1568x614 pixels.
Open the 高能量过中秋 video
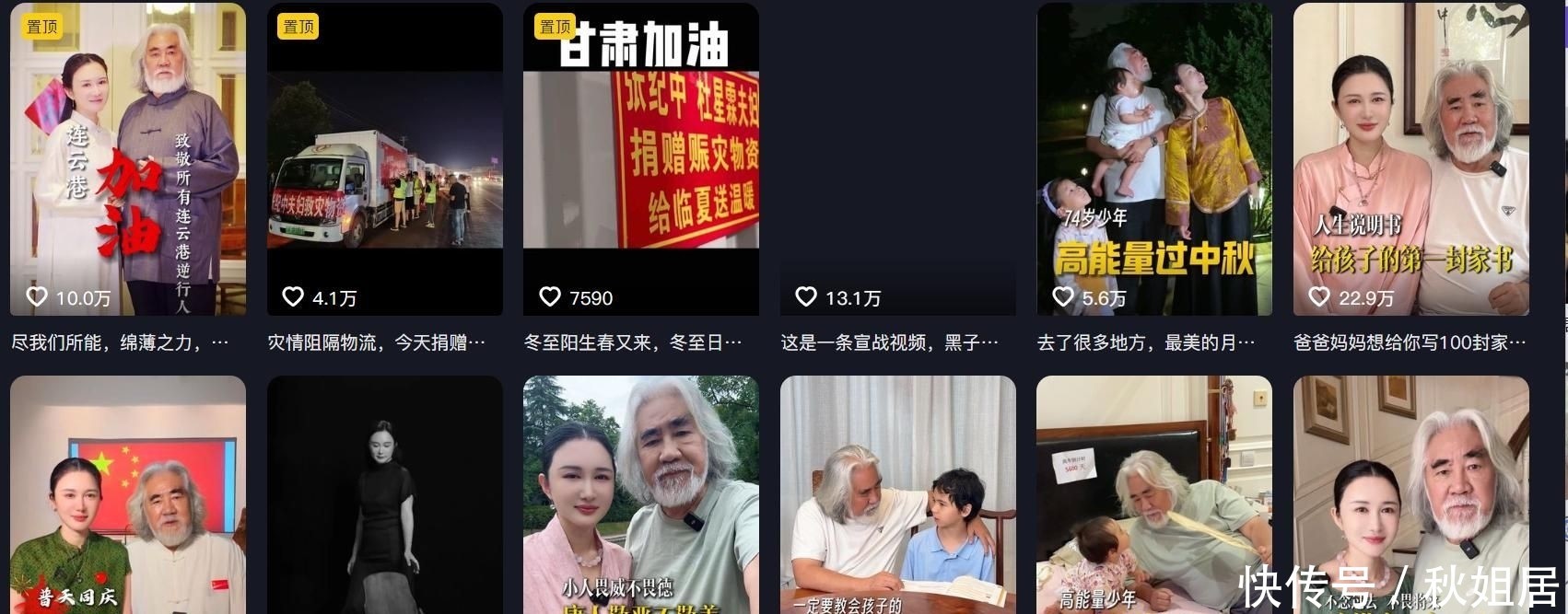pos(1153,158)
